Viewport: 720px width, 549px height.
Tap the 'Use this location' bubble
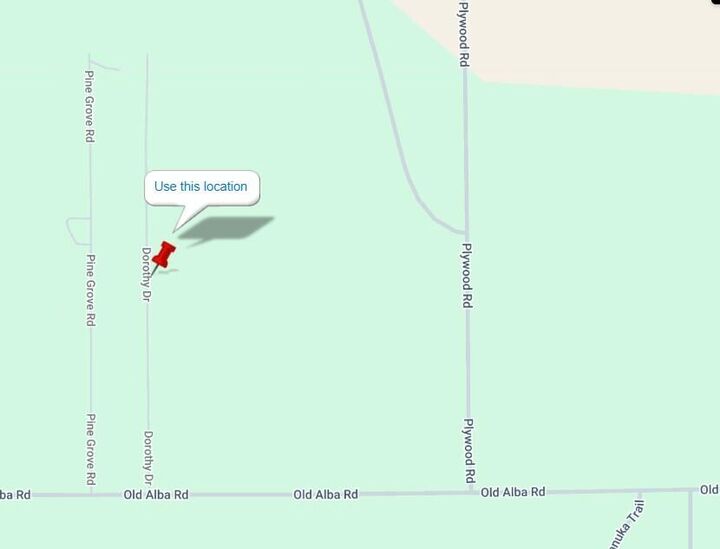point(201,187)
